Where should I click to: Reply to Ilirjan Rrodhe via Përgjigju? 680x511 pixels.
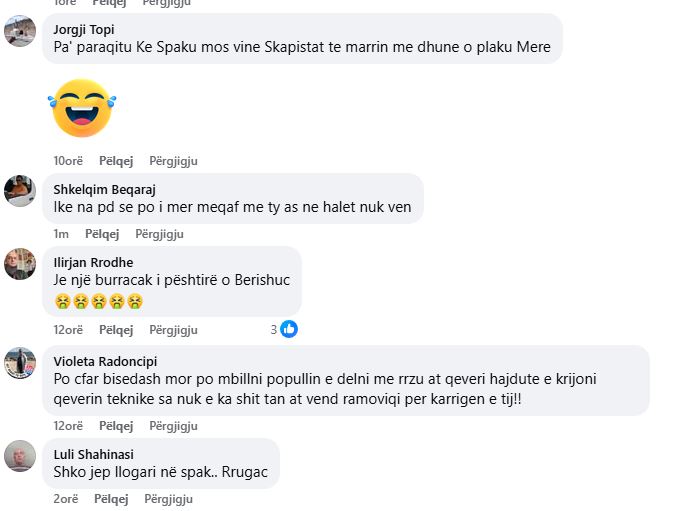[x=173, y=330]
